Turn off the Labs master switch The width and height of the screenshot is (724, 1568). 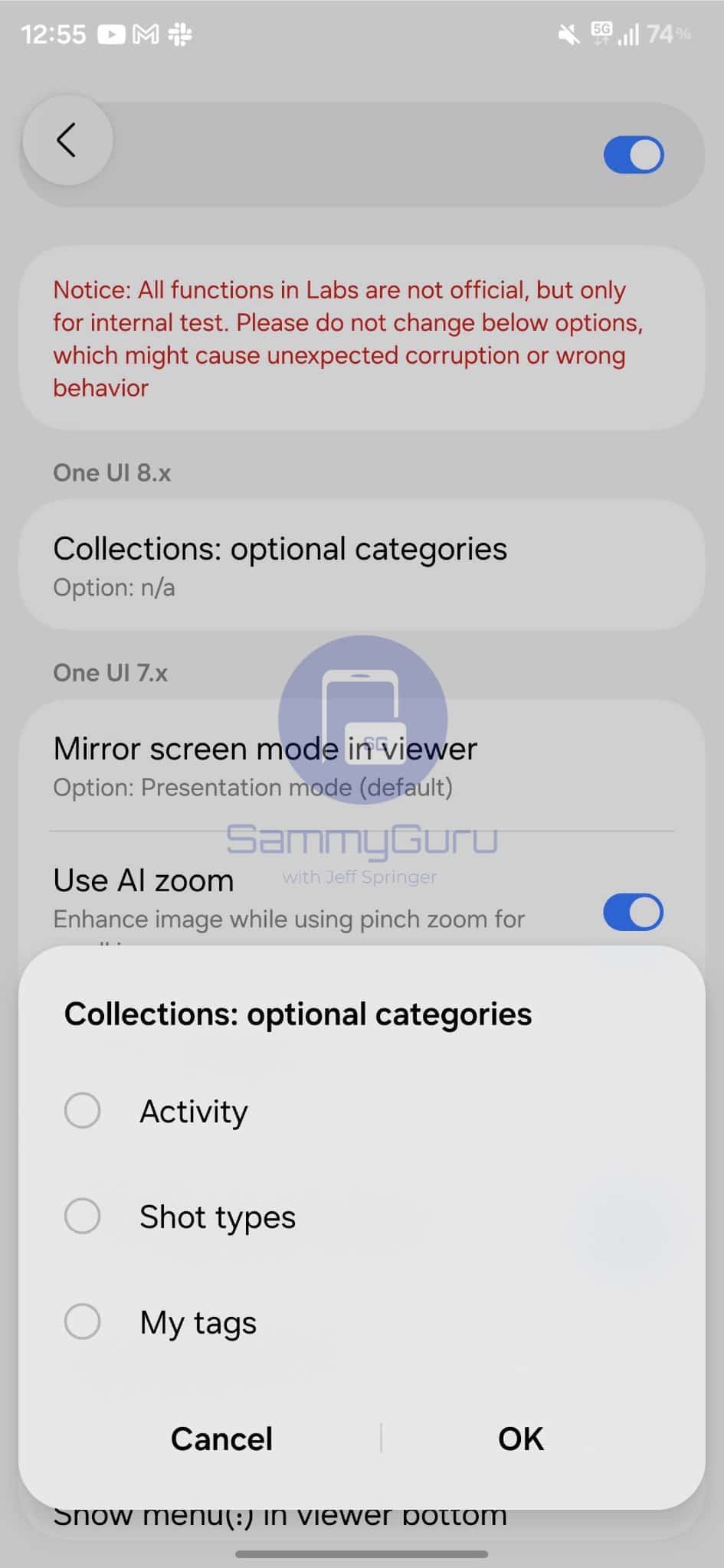click(634, 155)
